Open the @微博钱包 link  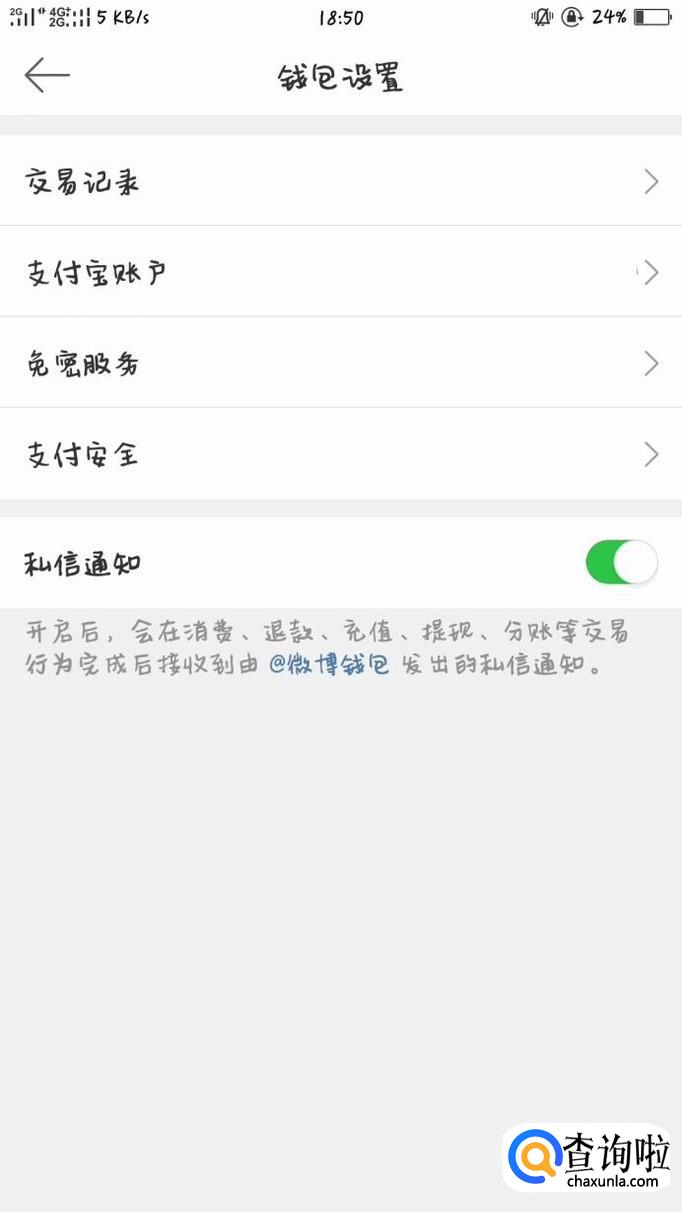[330, 665]
